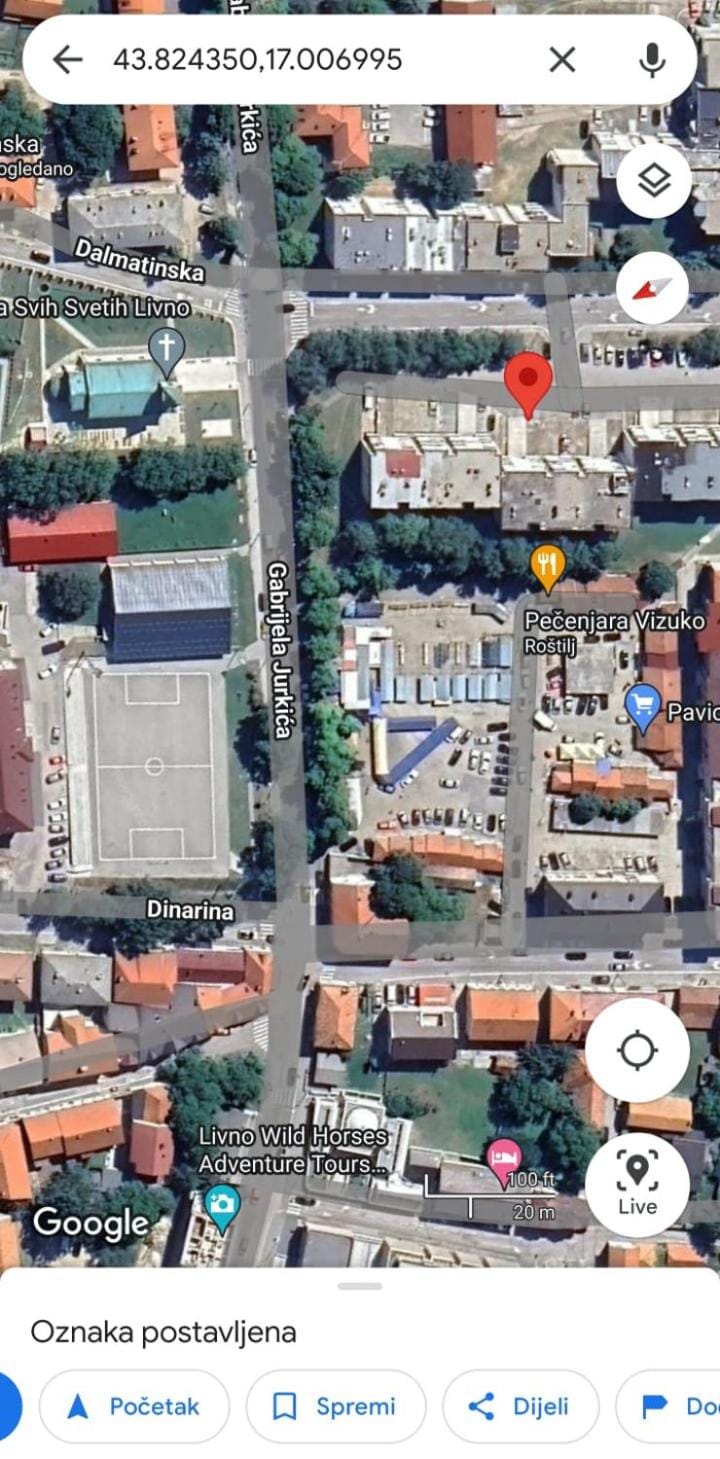Open Live View navigation
720x1459 pixels.
[637, 1185]
